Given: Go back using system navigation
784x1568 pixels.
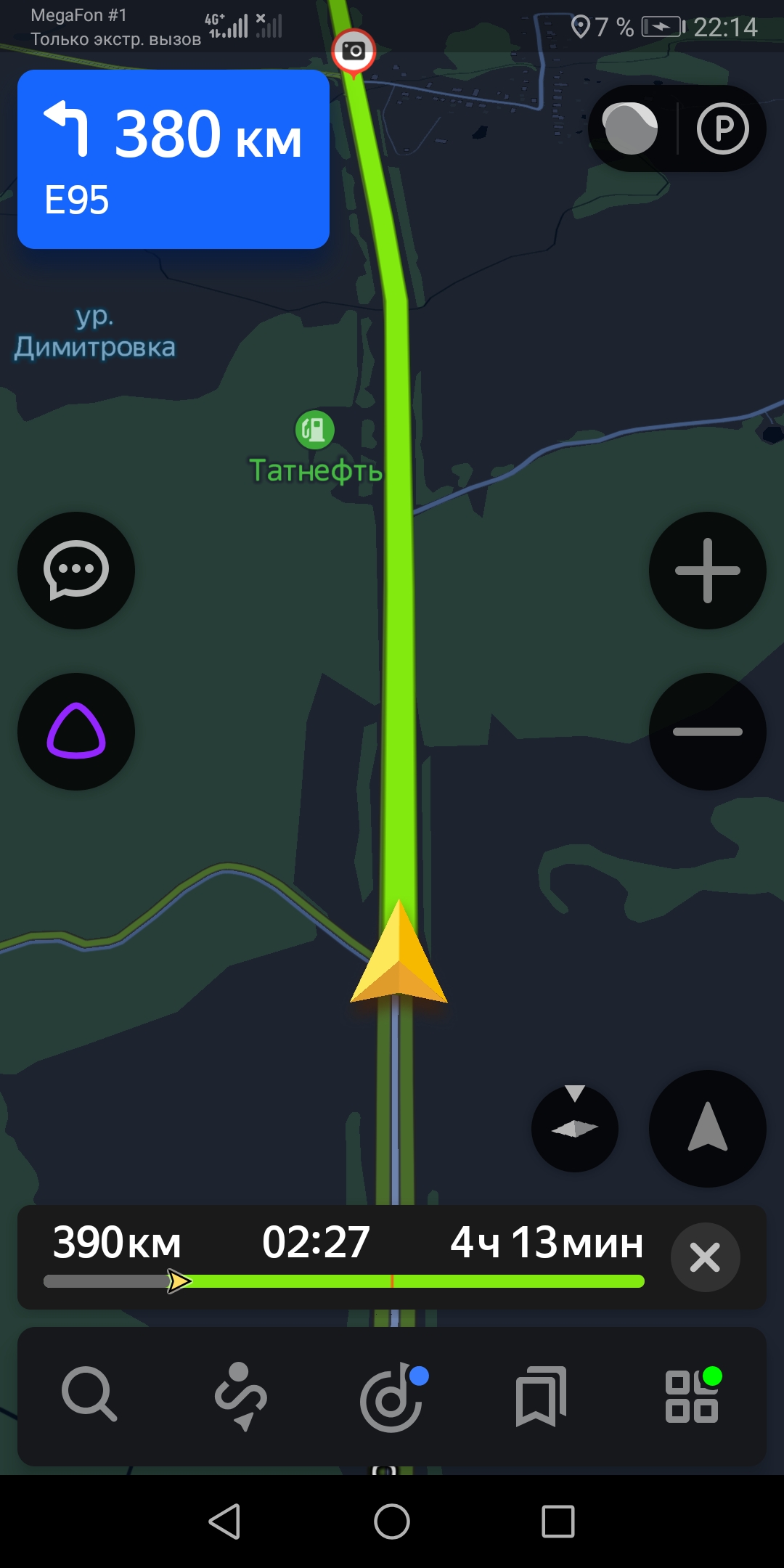Looking at the screenshot, I should pos(225,1521).
